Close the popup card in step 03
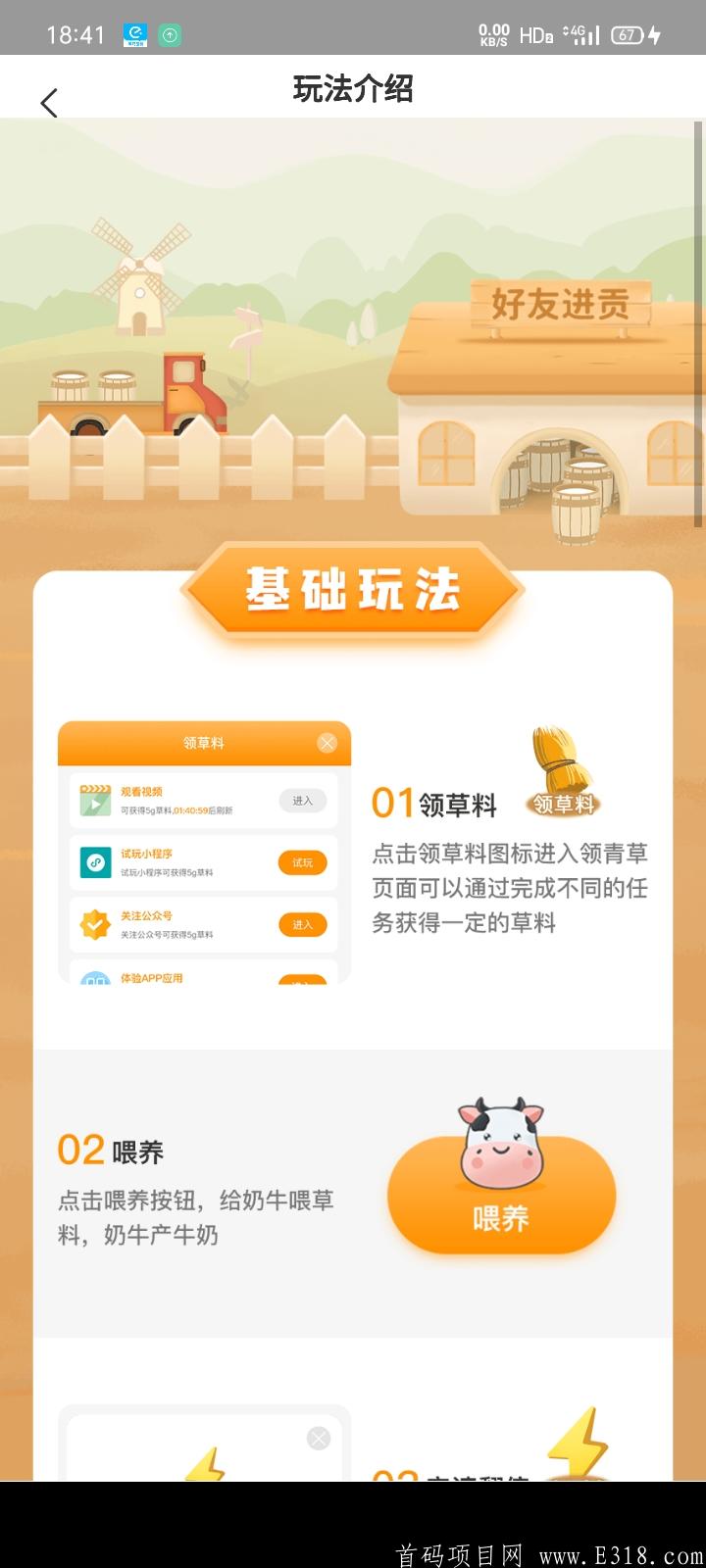Image resolution: width=706 pixels, height=1568 pixels. pyautogui.click(x=317, y=1439)
